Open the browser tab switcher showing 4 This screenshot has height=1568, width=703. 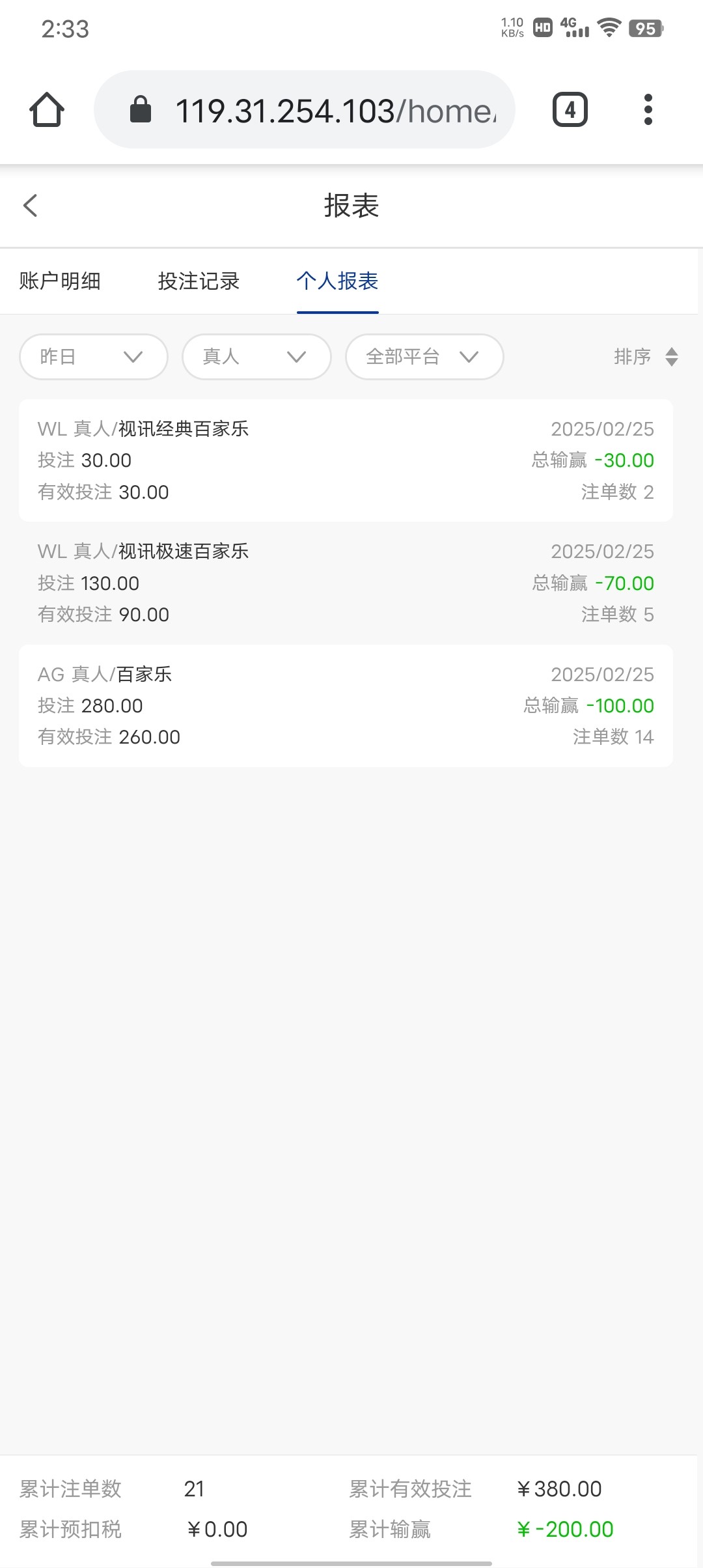(570, 109)
